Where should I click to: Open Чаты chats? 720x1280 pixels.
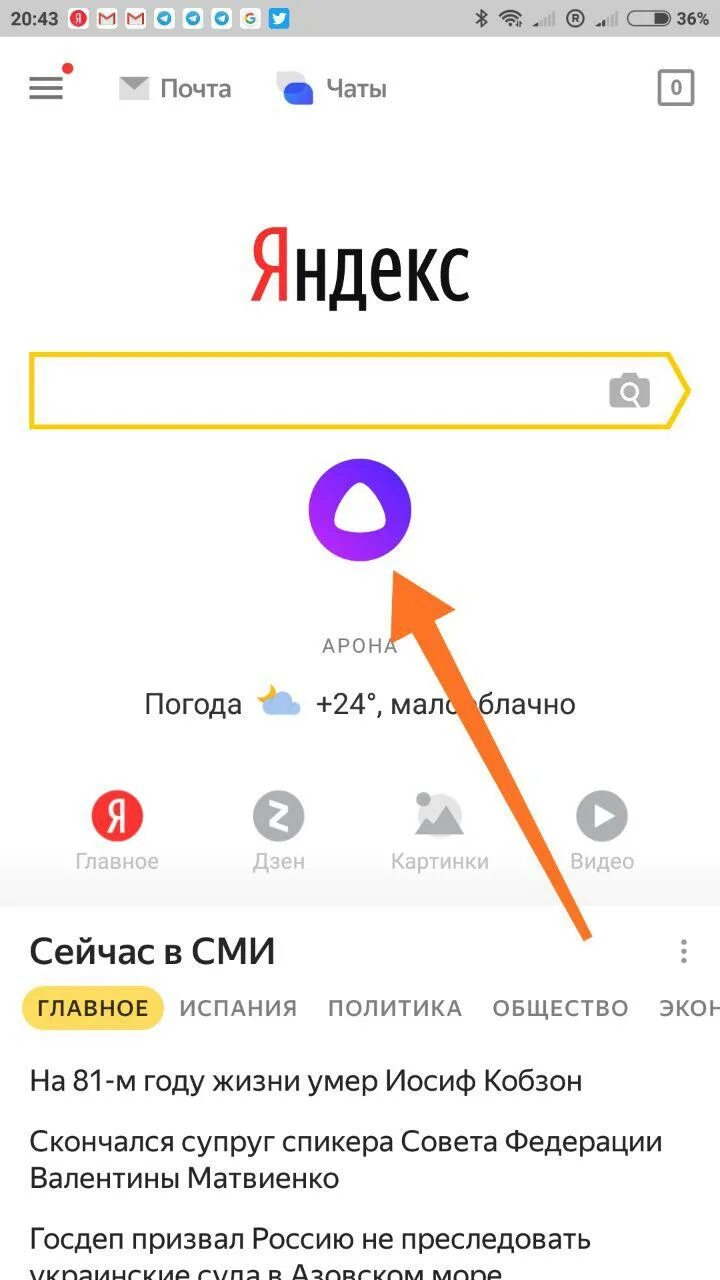pos(332,88)
